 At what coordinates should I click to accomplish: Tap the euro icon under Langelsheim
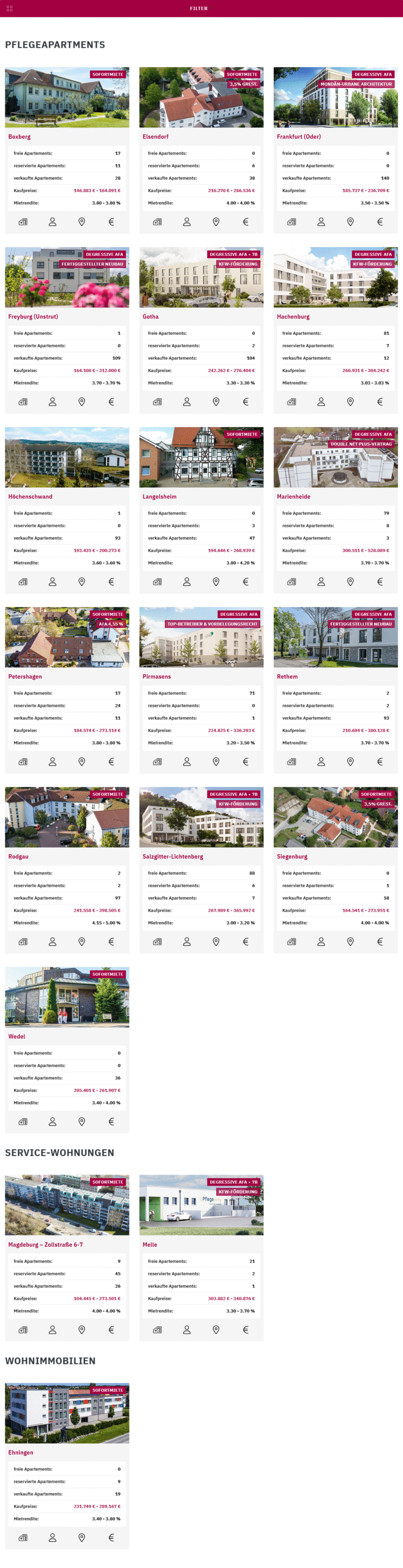(x=246, y=582)
